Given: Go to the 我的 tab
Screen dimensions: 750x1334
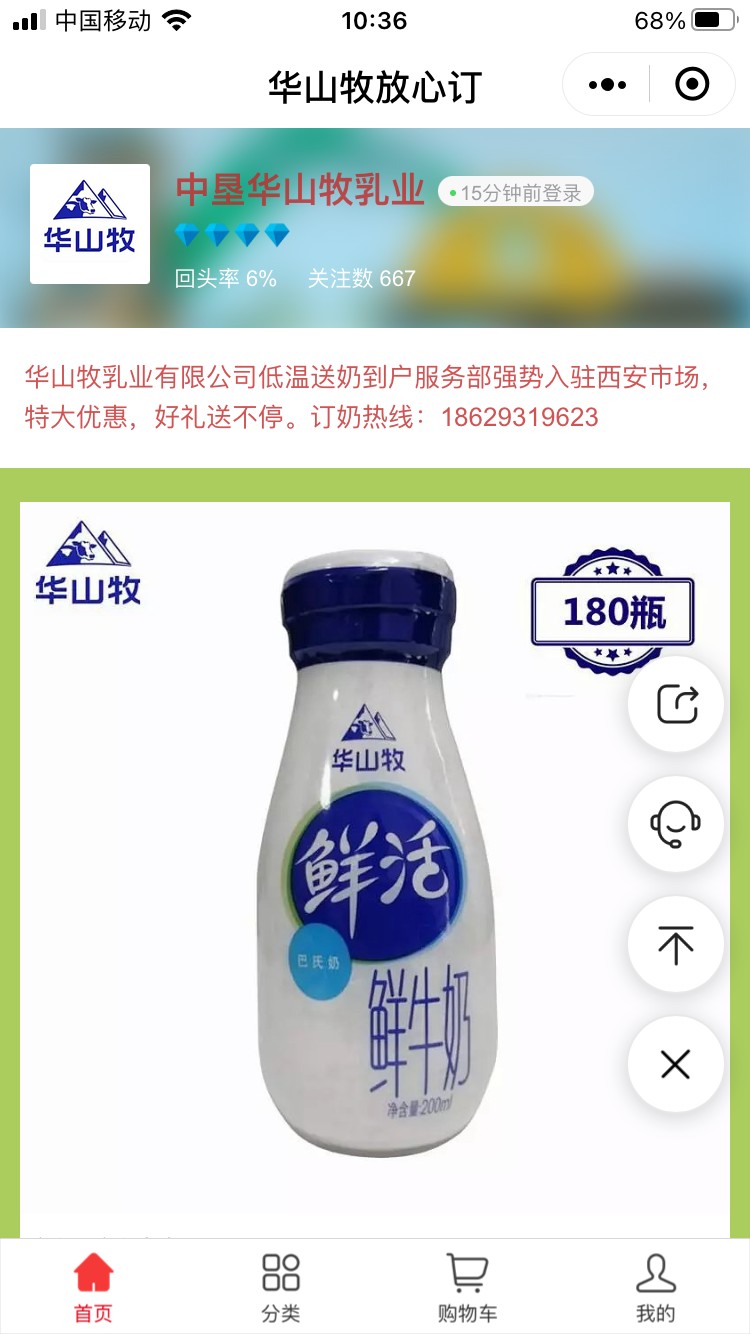Looking at the screenshot, I should [655, 1286].
